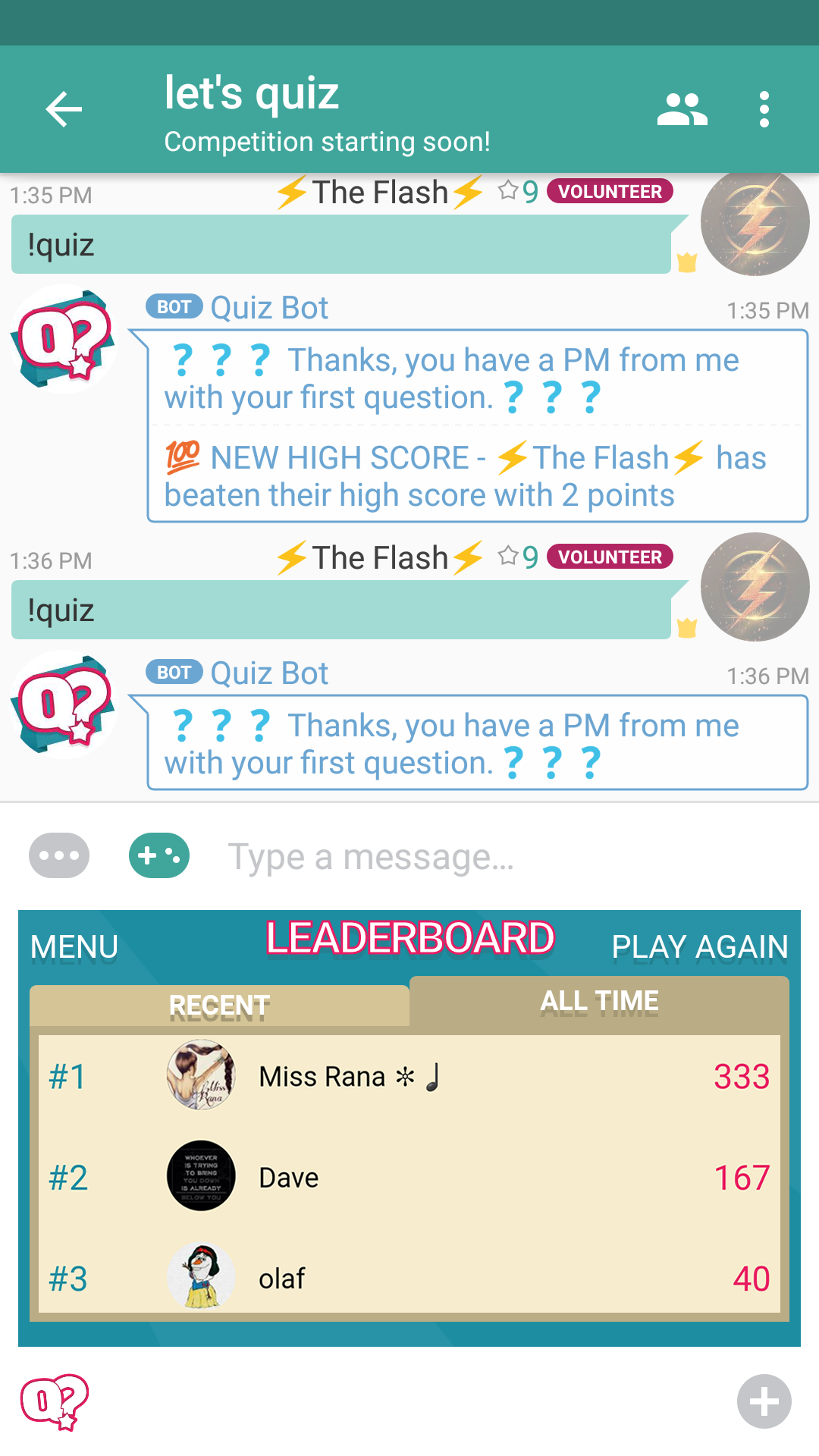Open olaf's leaderboard entry
Screen dimensions: 819x1456
[409, 1278]
